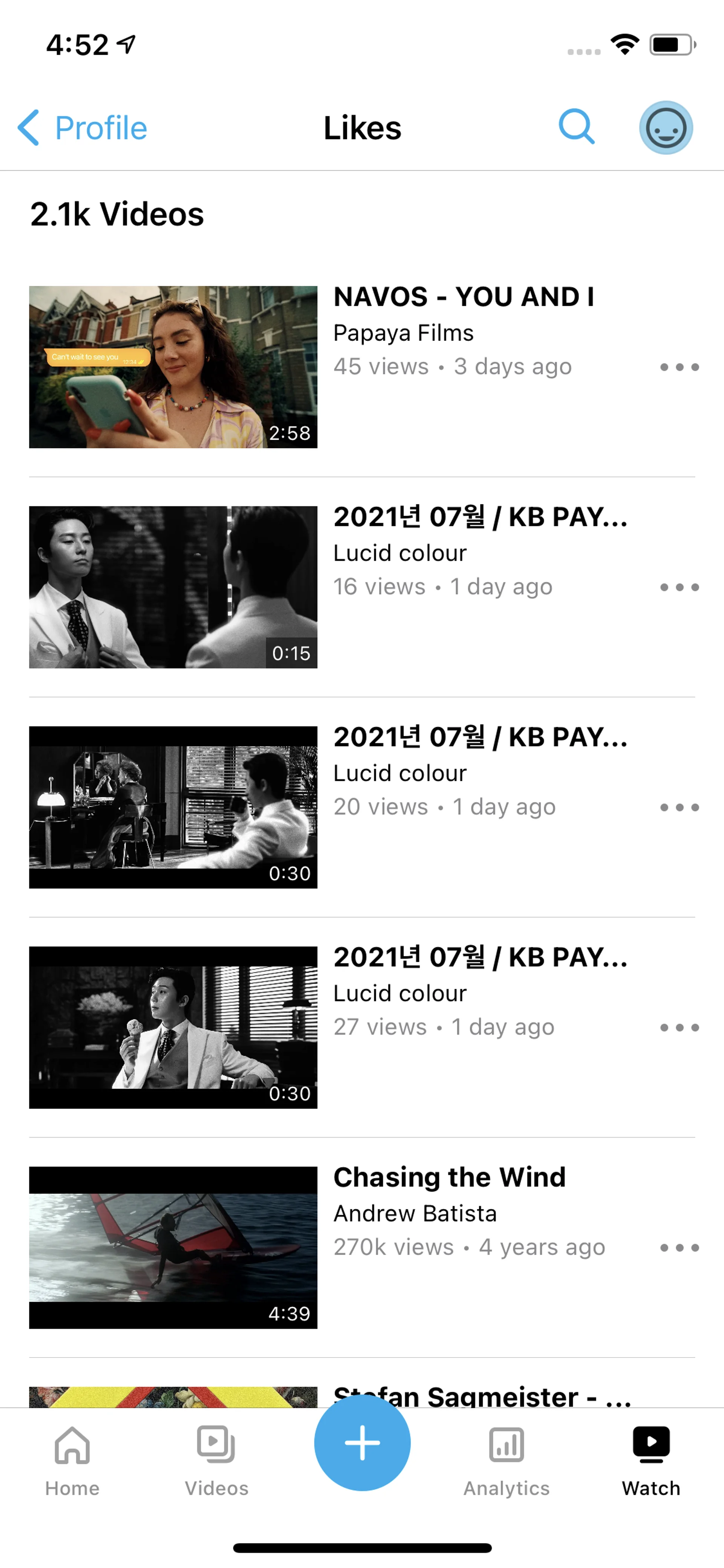724x1568 pixels.
Task: Open the Analytics tab
Action: pos(506,1461)
